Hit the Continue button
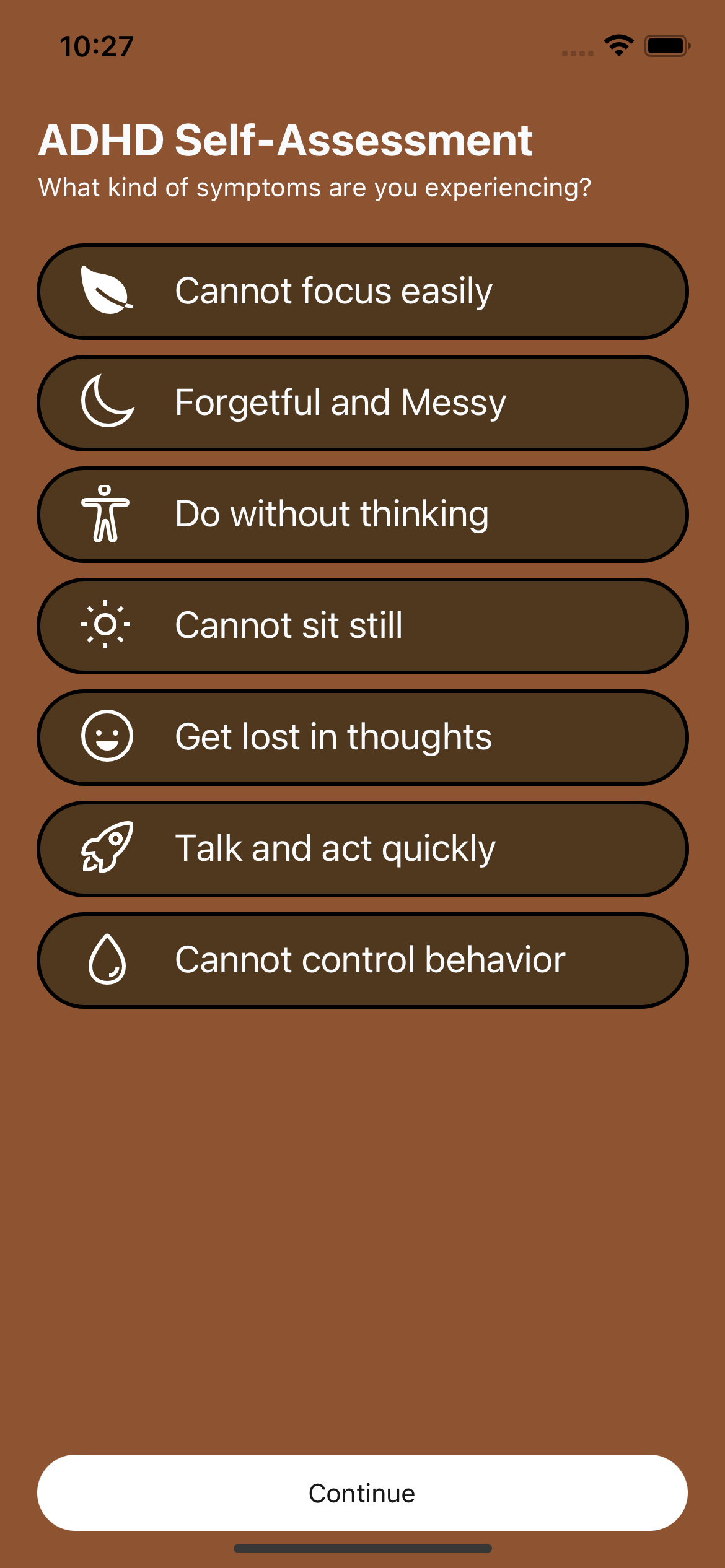 click(x=362, y=1492)
